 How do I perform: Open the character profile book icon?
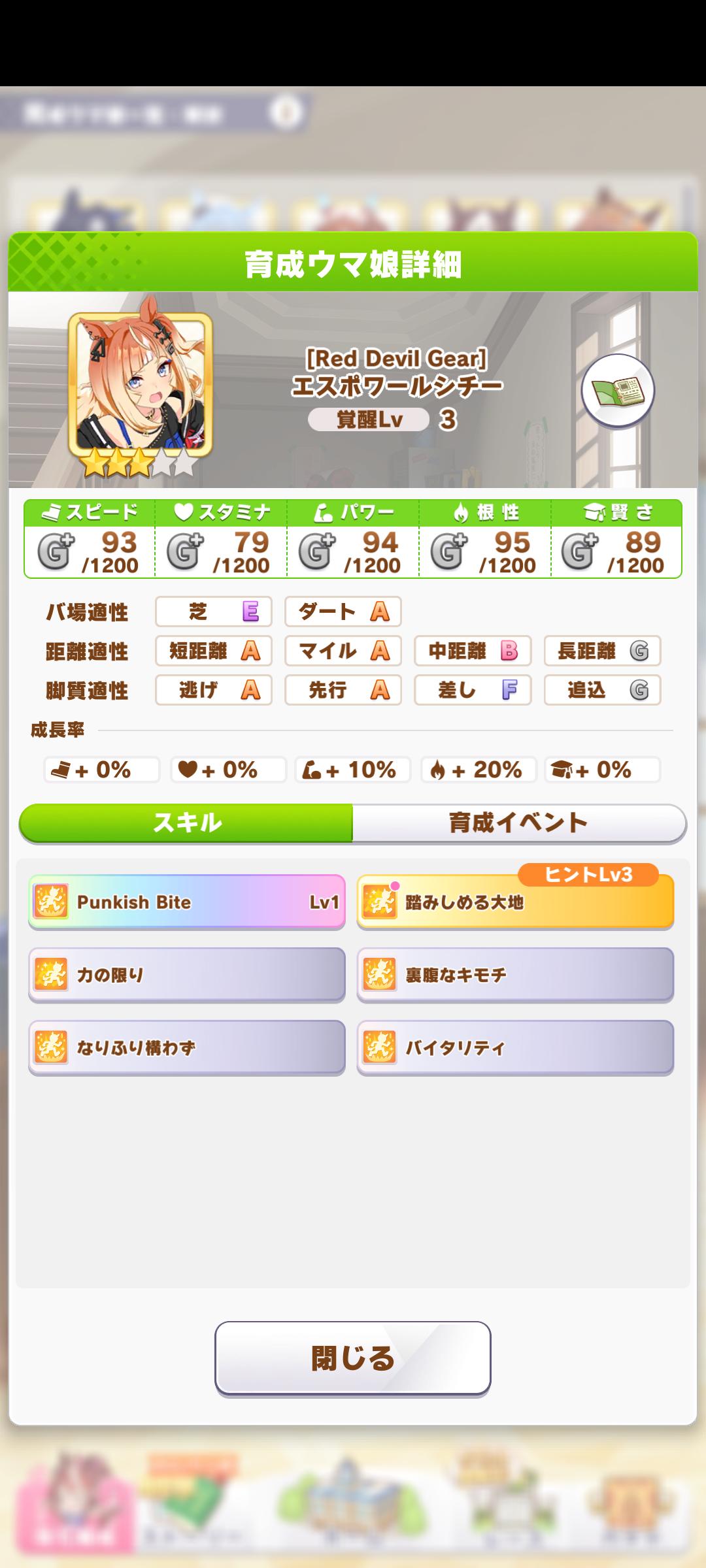(x=618, y=391)
